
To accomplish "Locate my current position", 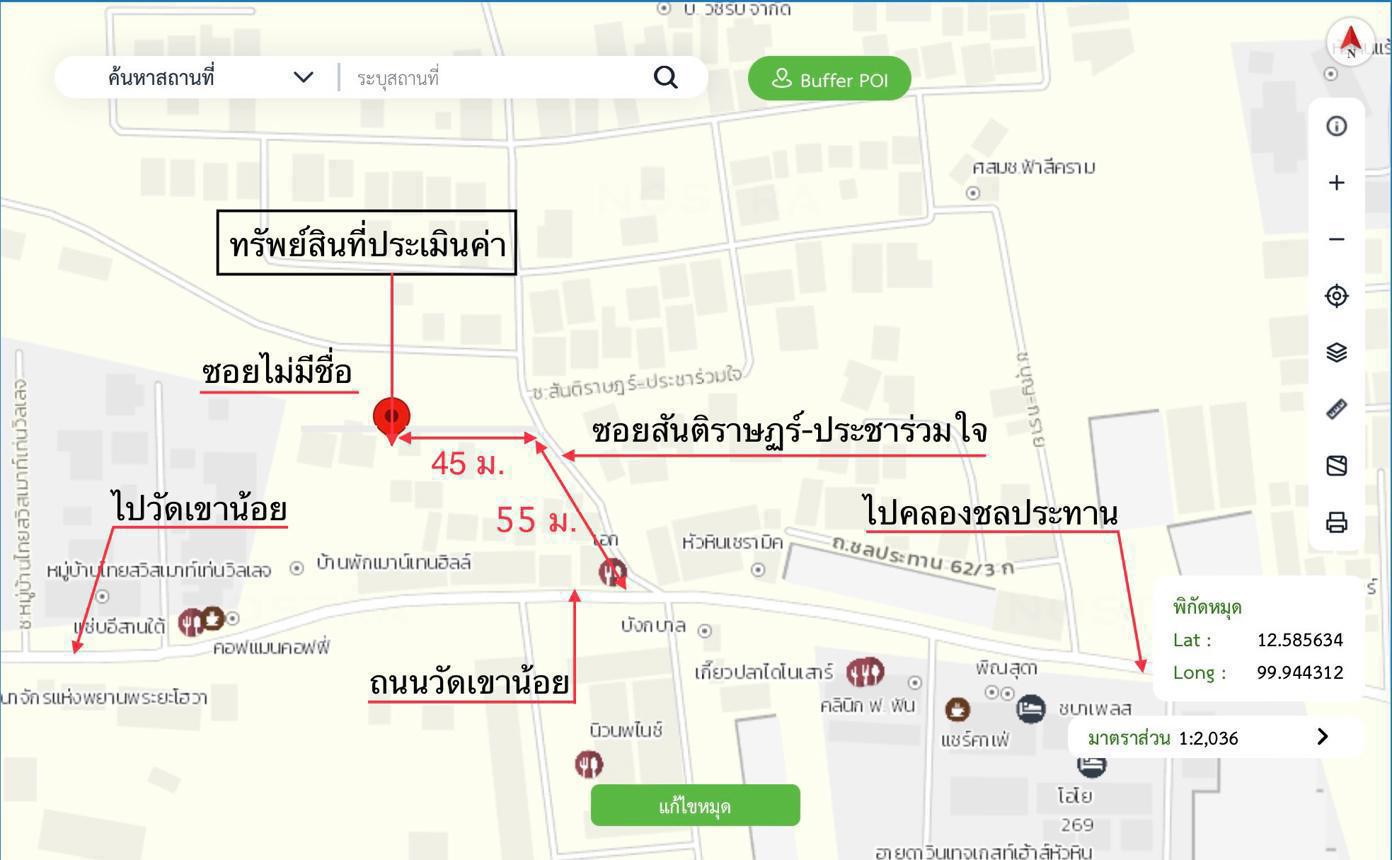I will click(x=1336, y=296).
